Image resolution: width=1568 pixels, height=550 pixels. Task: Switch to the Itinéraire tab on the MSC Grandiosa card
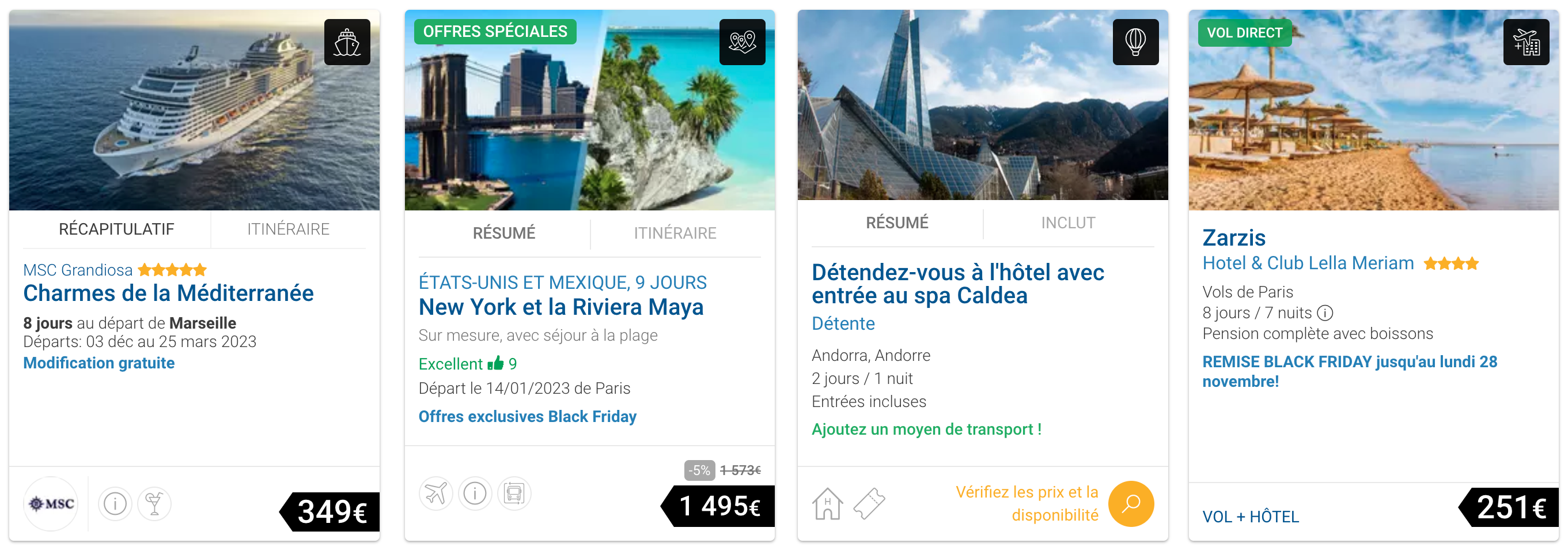[288, 229]
